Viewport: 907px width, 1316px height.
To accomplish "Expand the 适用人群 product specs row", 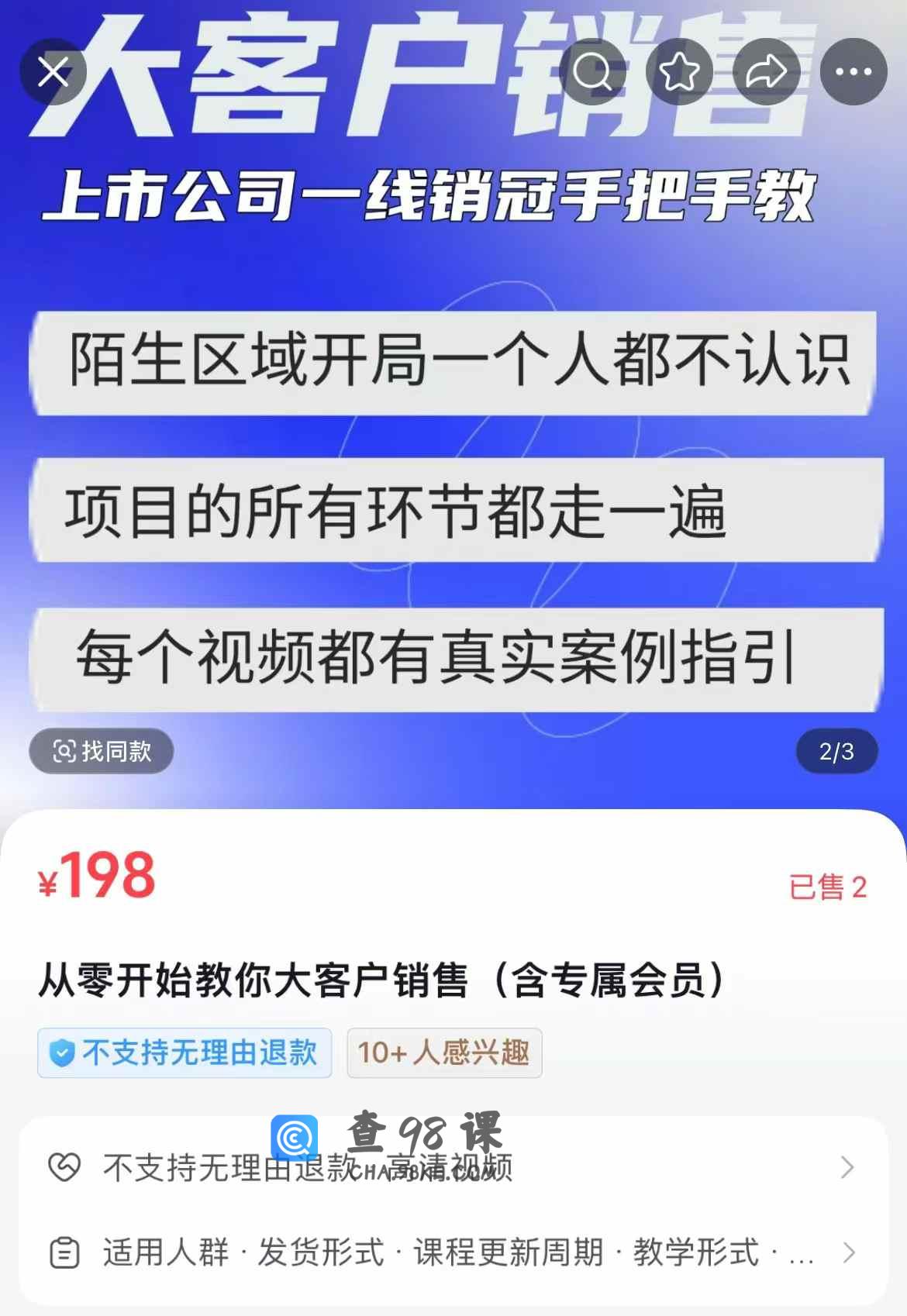I will tap(453, 1252).
